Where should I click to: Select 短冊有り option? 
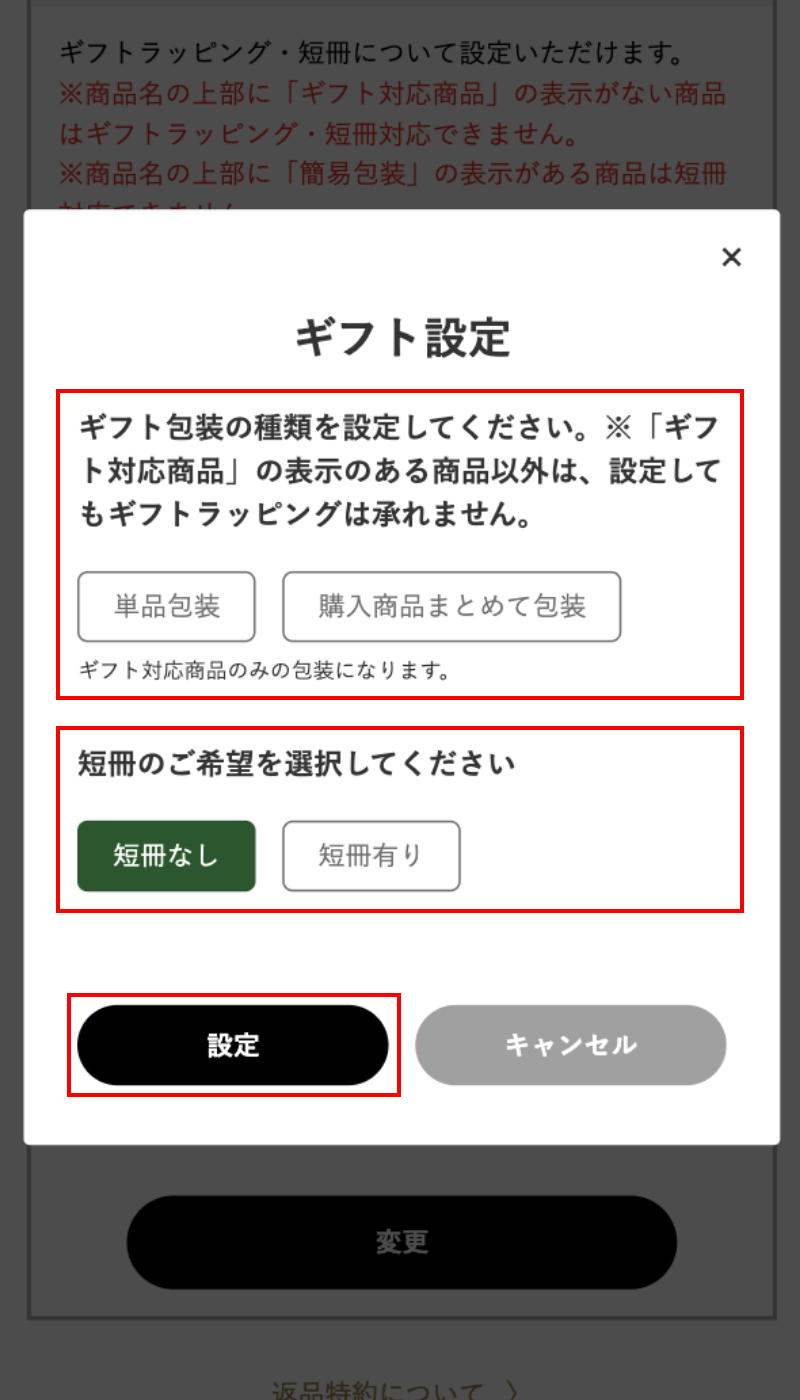[x=371, y=856]
